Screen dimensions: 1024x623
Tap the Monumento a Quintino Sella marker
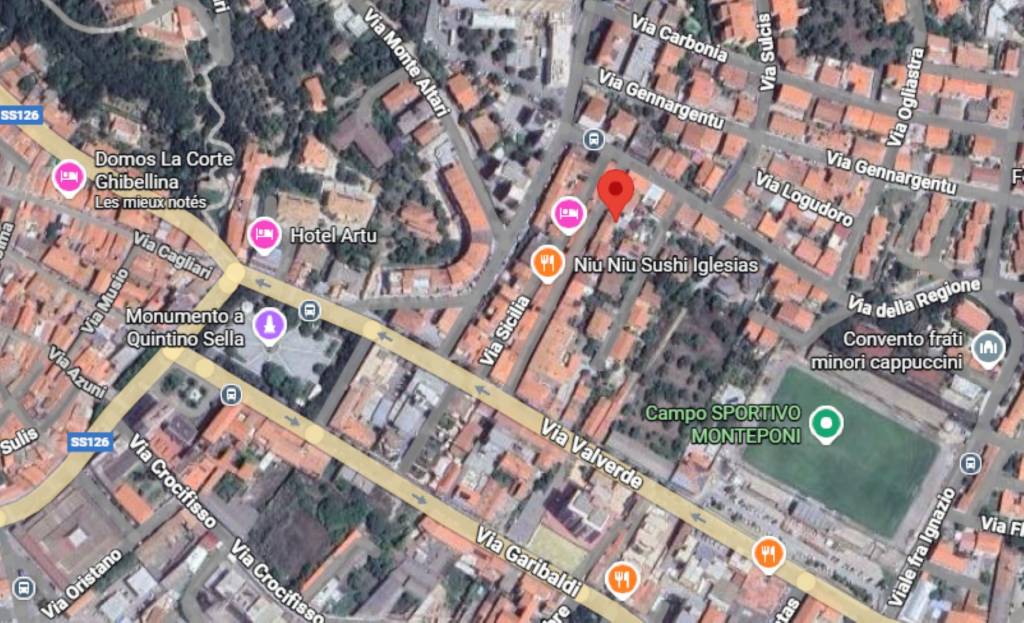click(x=269, y=325)
